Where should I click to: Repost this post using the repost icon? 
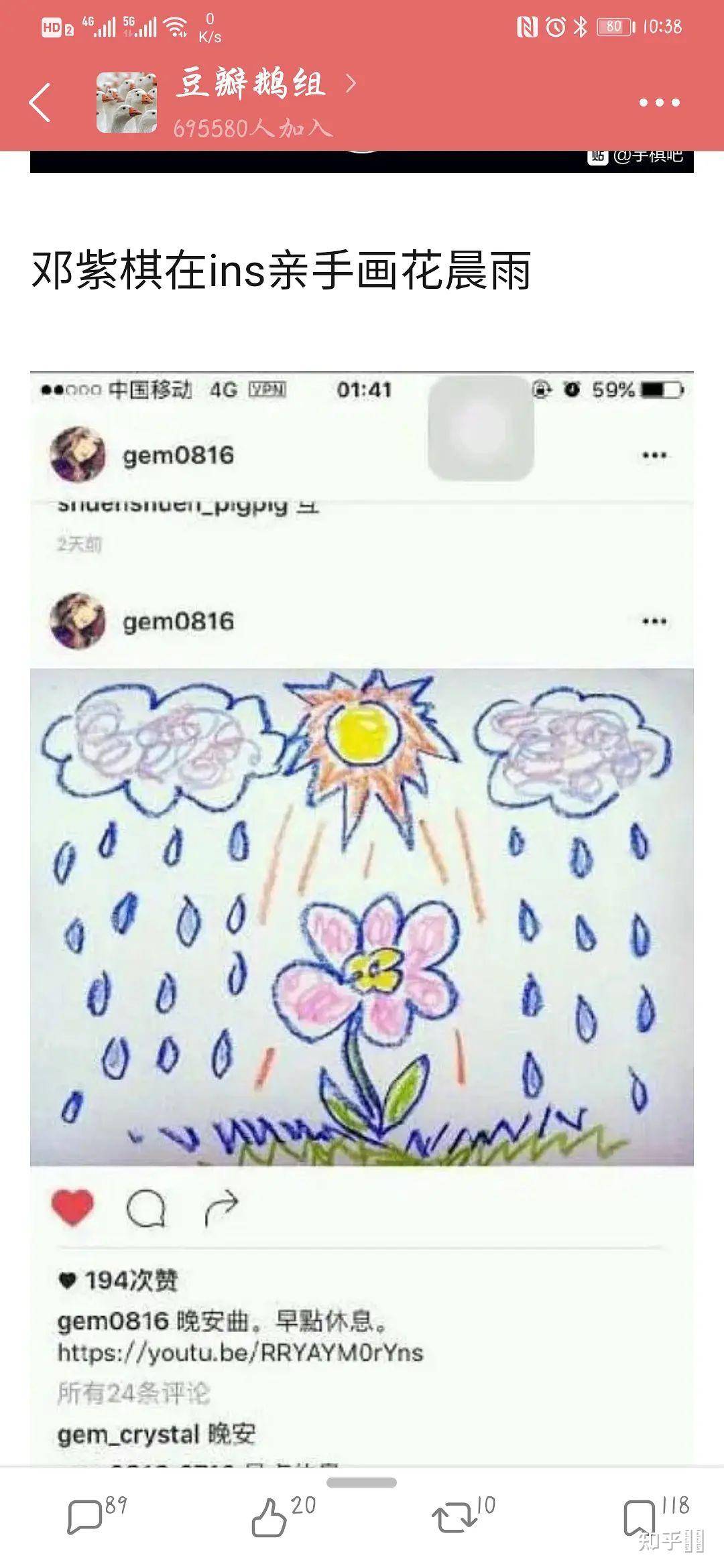pyautogui.click(x=453, y=1516)
